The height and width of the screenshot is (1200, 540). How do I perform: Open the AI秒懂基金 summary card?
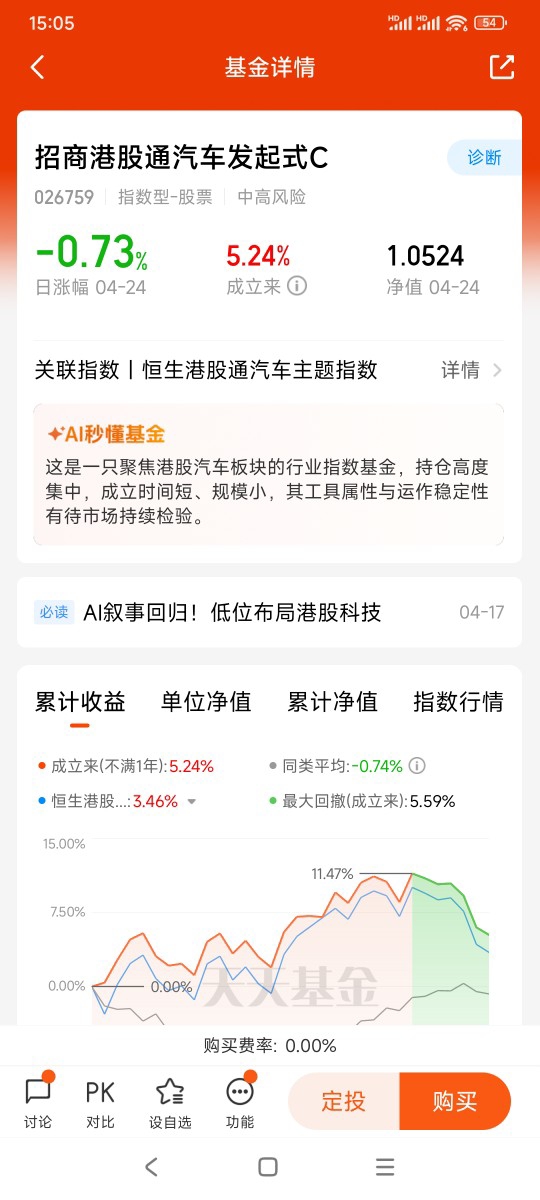coord(269,474)
